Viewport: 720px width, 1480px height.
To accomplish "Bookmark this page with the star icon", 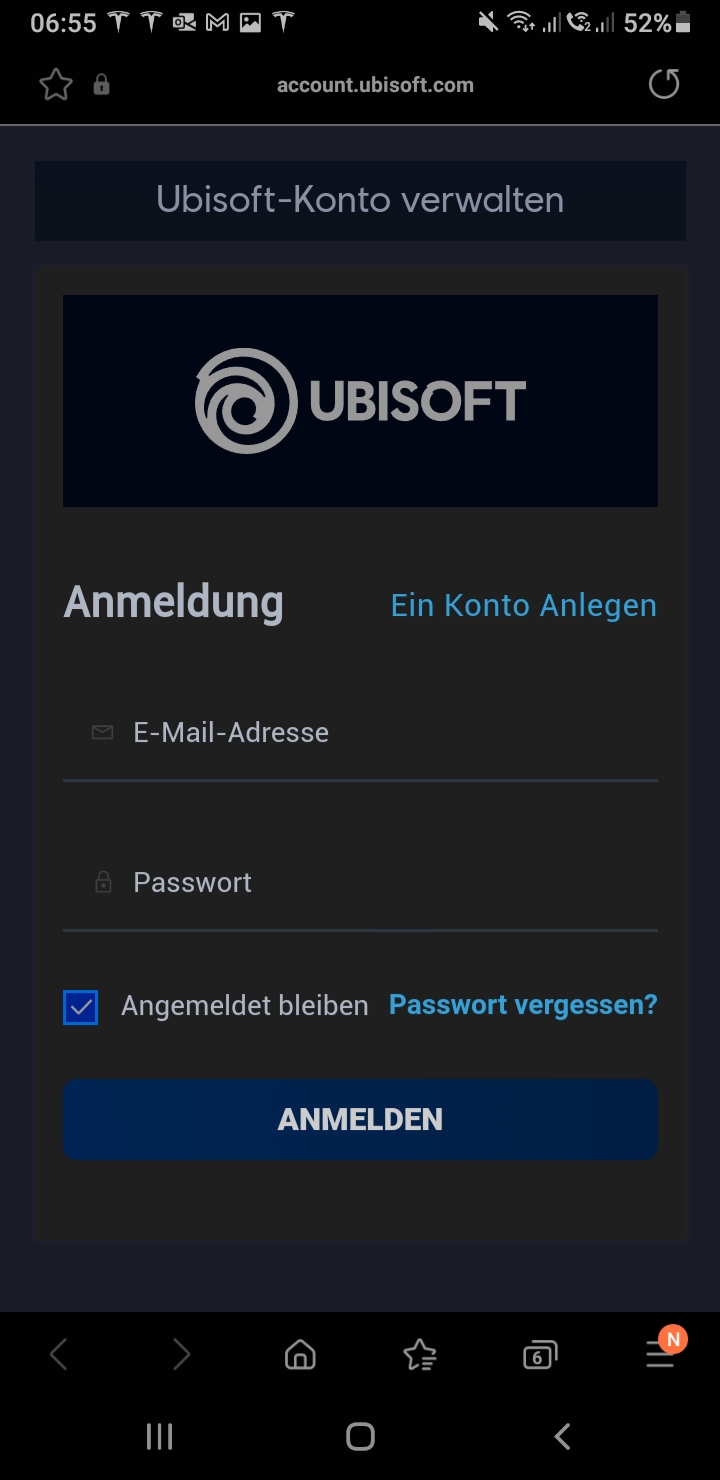I will tap(56, 85).
